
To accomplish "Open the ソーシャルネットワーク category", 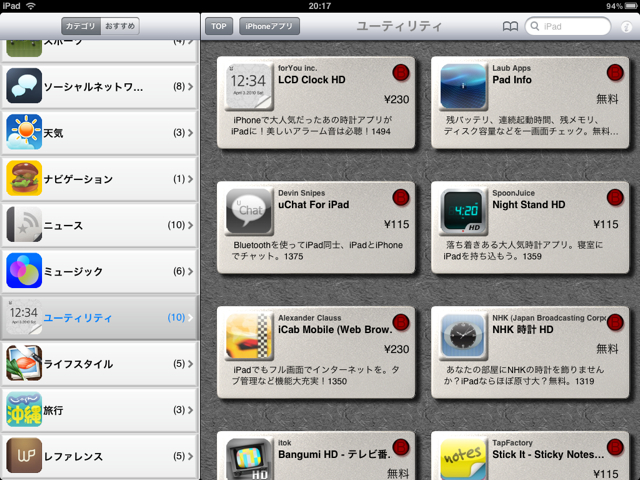I will point(100,86).
